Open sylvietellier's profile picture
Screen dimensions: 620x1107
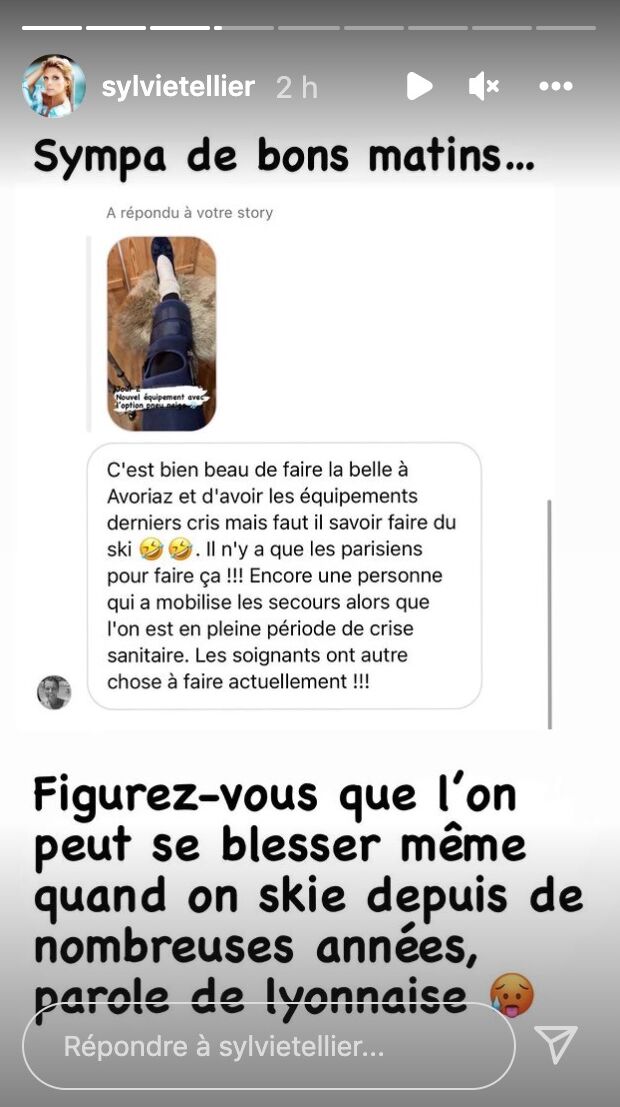pos(54,86)
